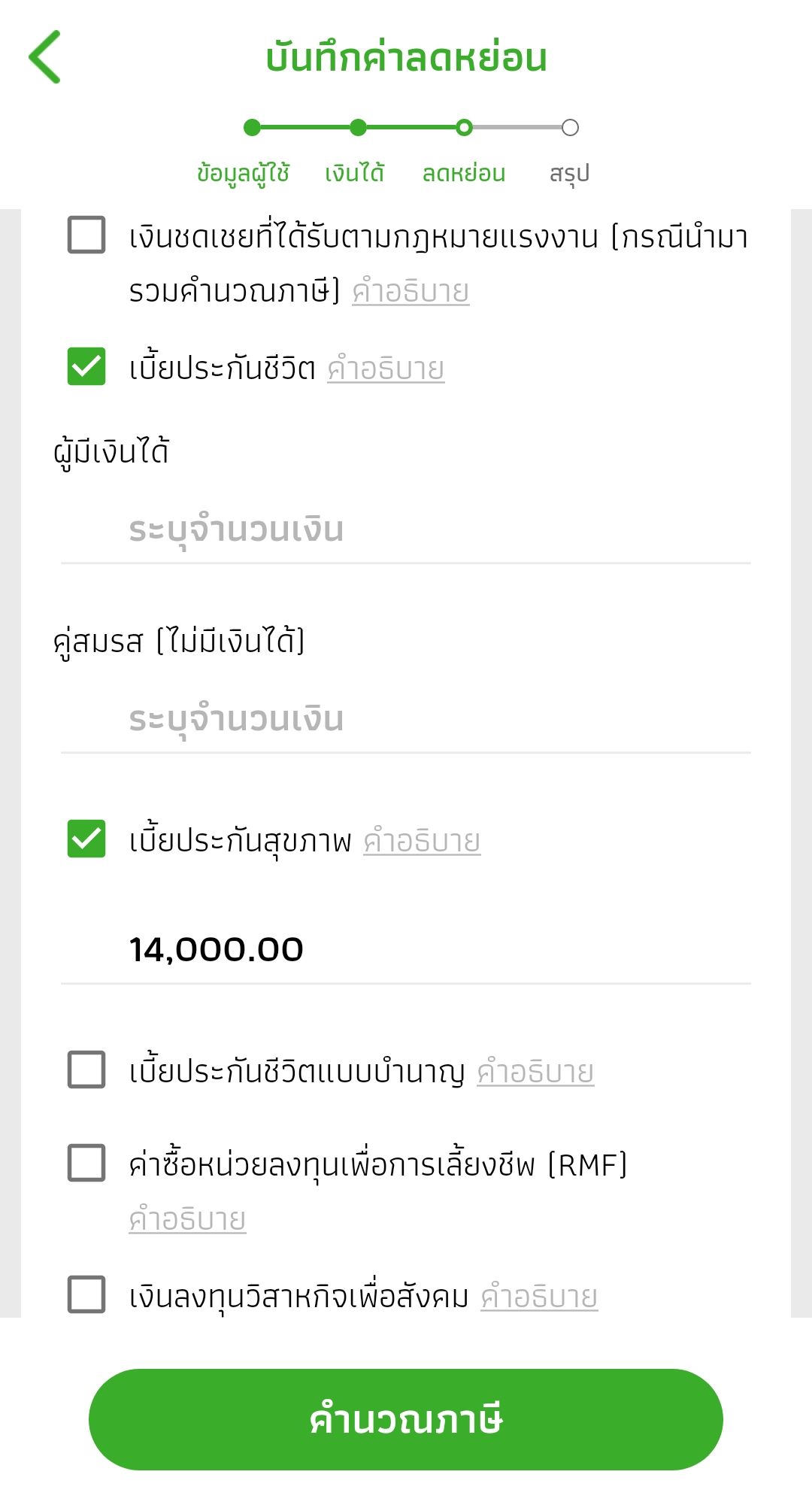Open the คำอธิบาย link for เงินชดเชยตามกฎหมายแรงงาน
Image resolution: width=812 pixels, height=1508 pixels.
[411, 292]
